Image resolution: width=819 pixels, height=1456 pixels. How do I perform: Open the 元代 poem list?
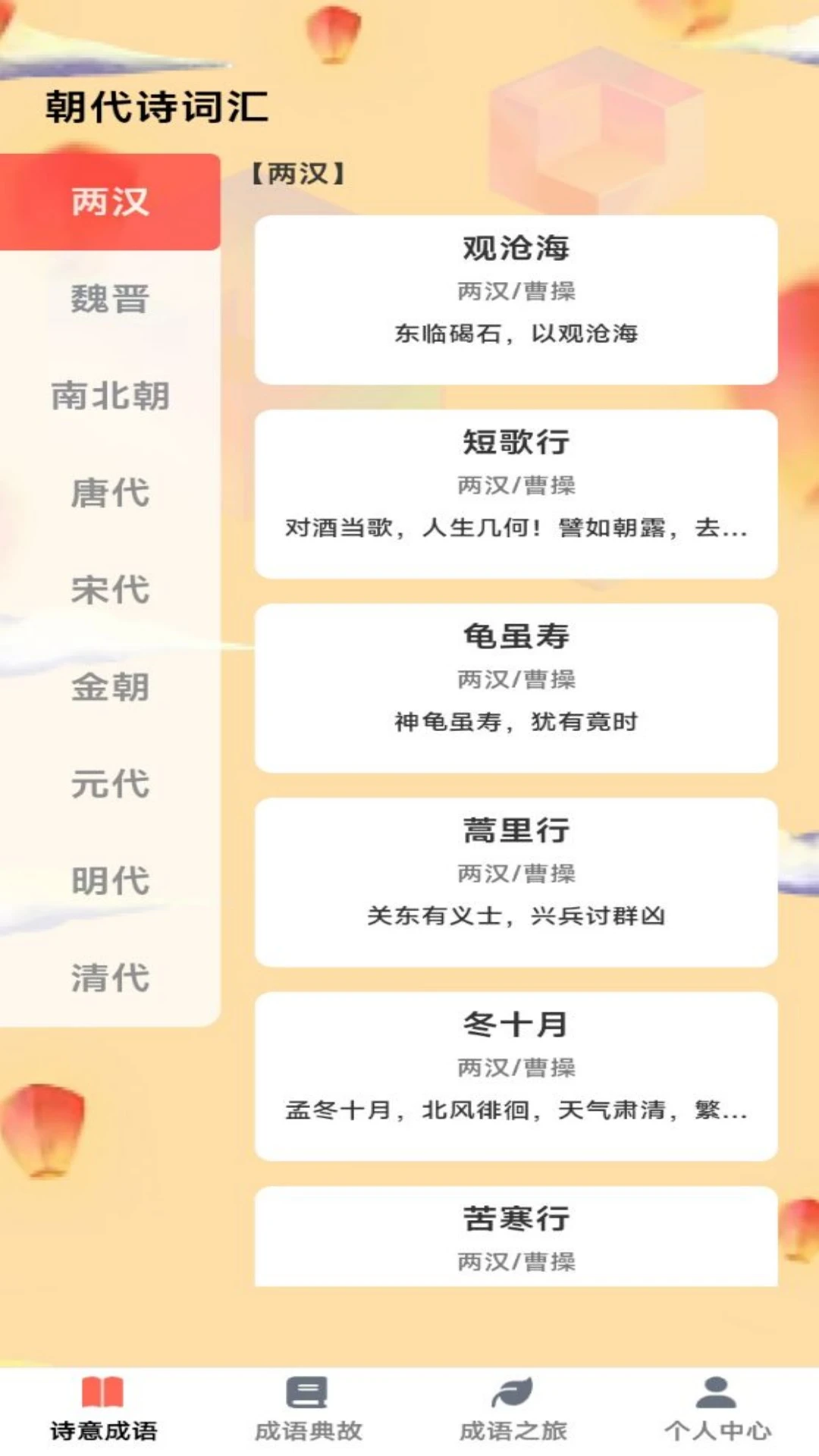coord(110,783)
